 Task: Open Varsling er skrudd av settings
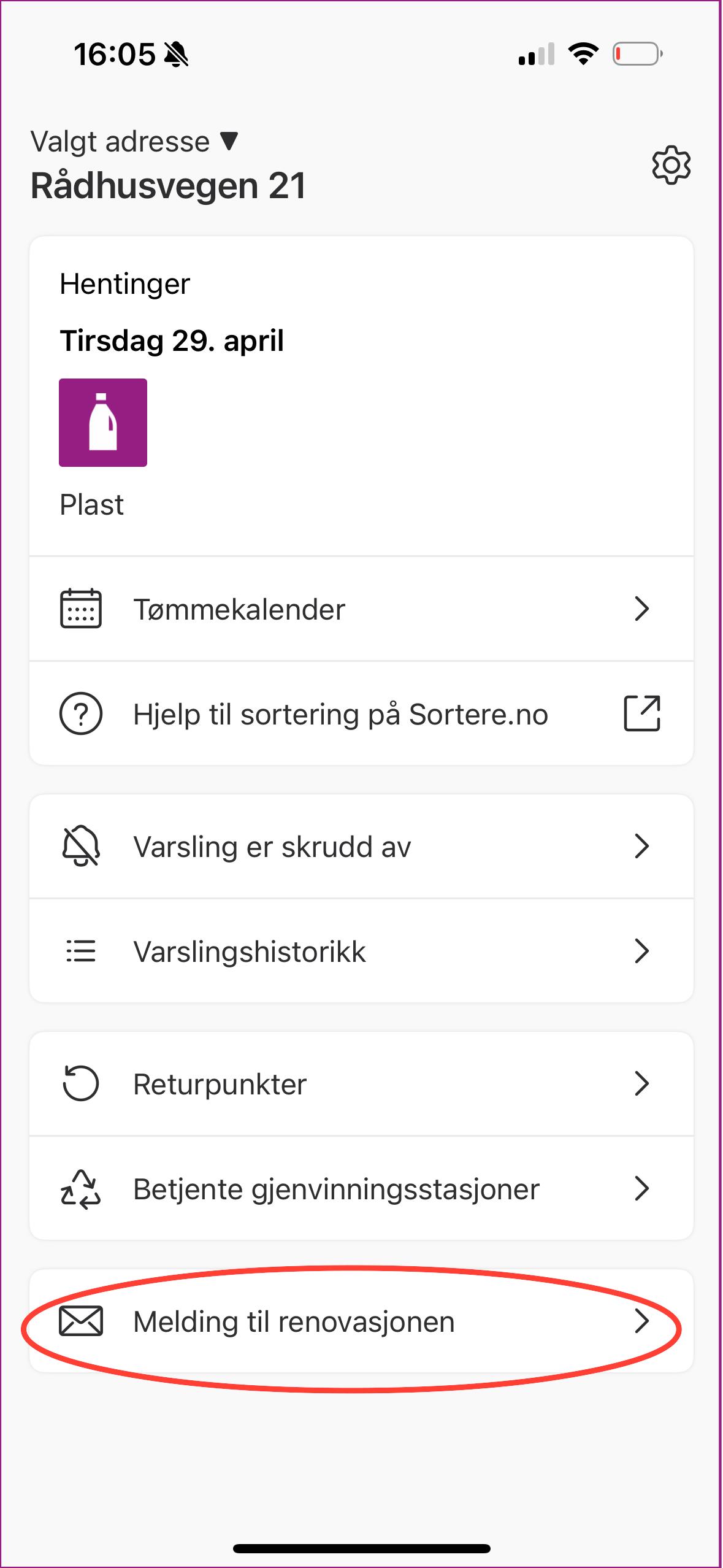click(361, 847)
